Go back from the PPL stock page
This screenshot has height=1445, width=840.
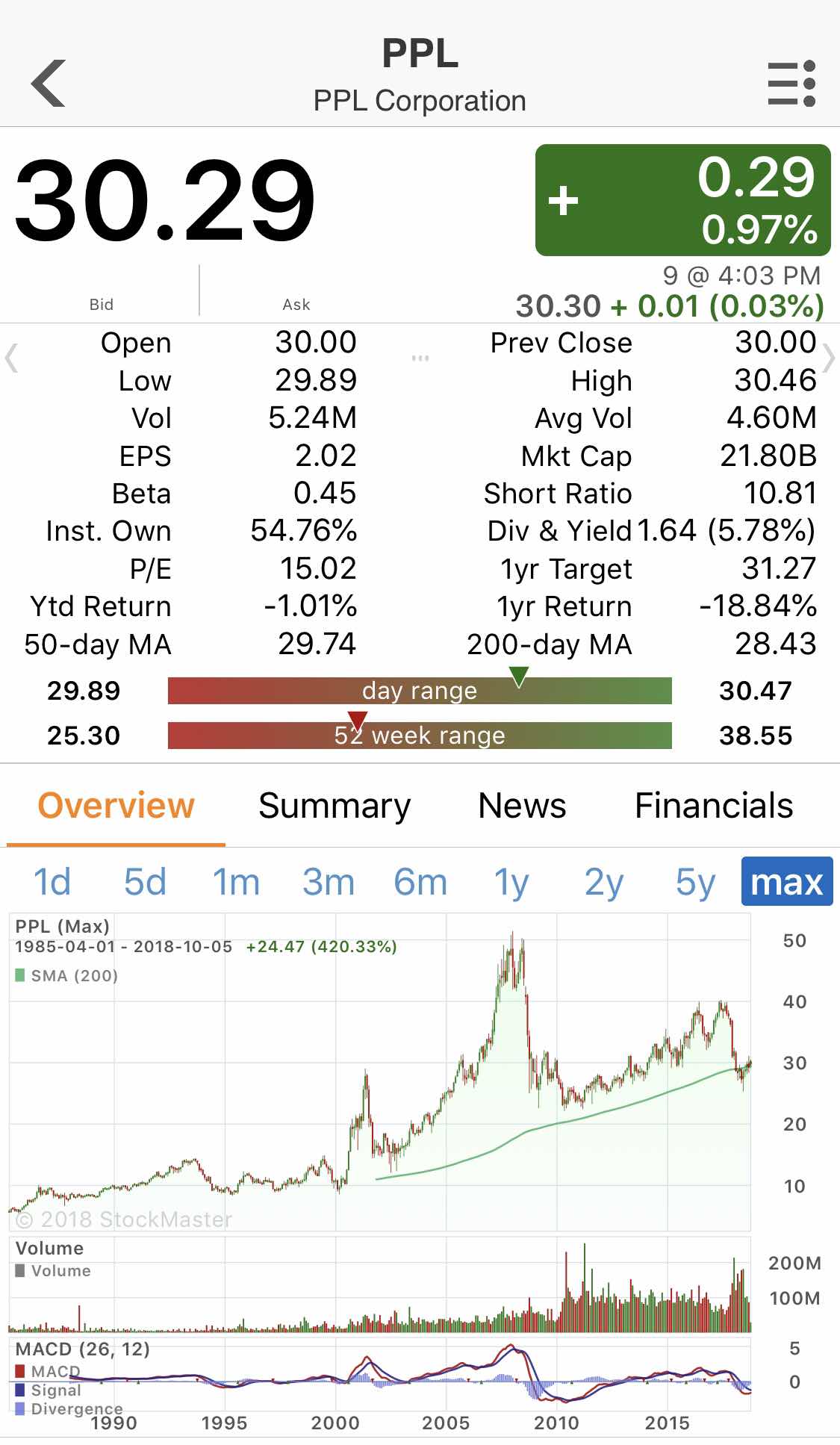coord(49,83)
